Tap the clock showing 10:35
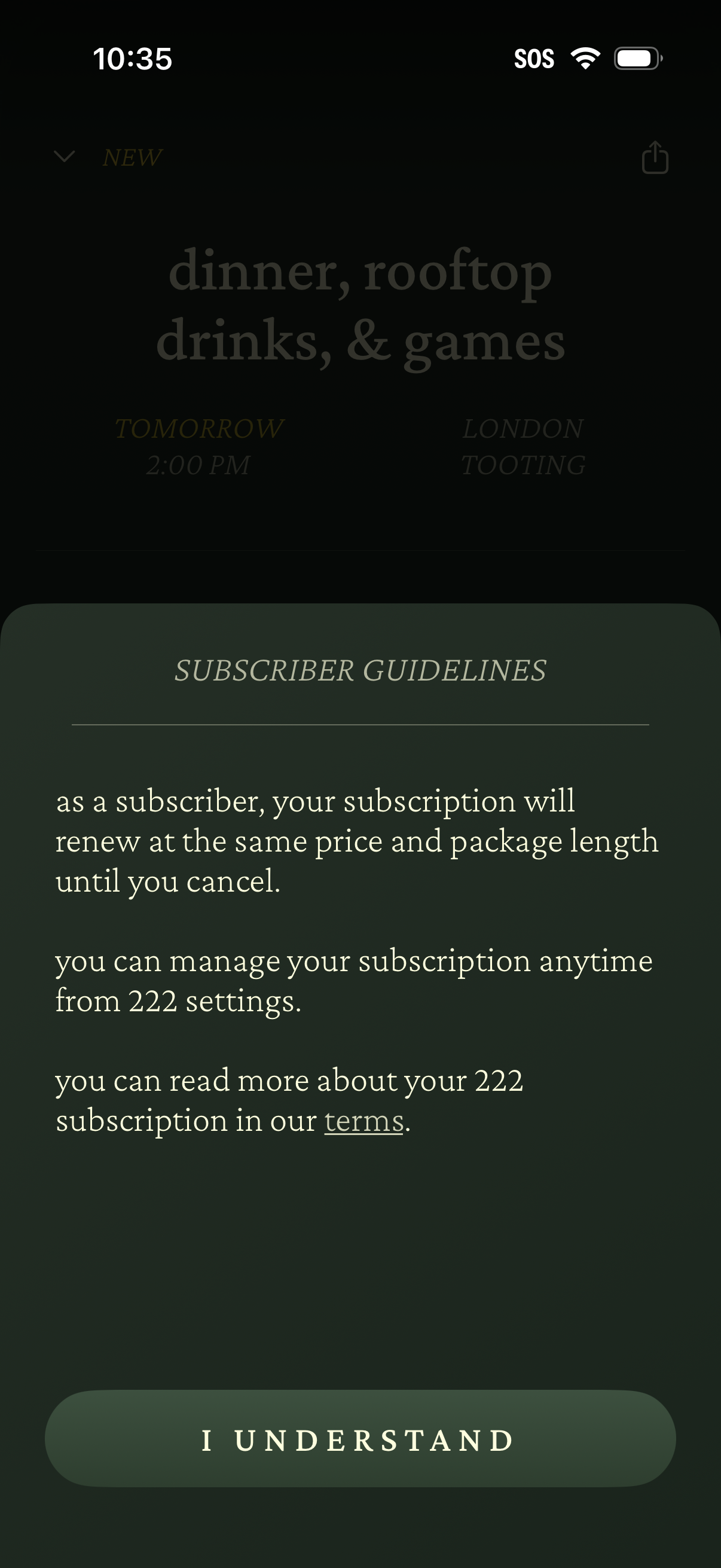 click(133, 58)
